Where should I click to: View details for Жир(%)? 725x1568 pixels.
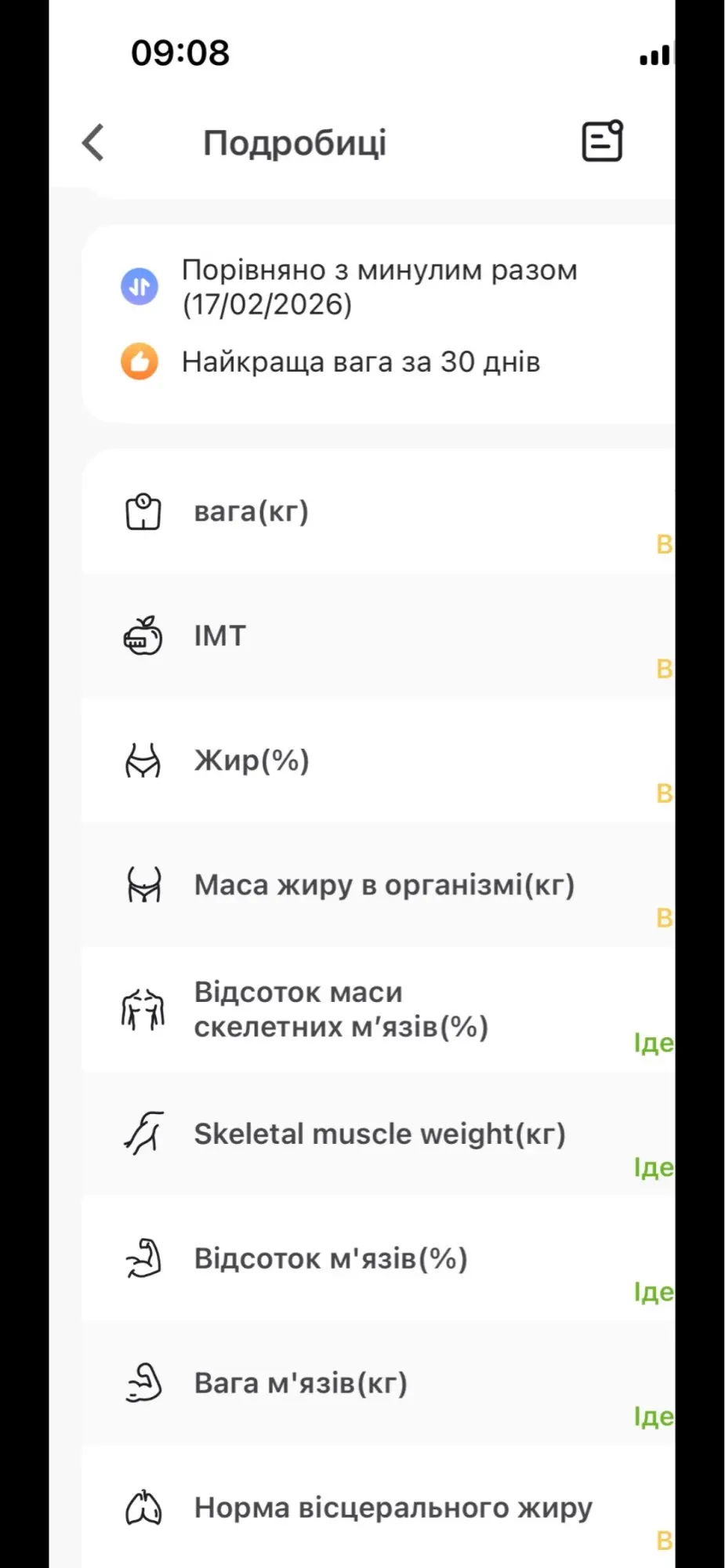(x=379, y=760)
